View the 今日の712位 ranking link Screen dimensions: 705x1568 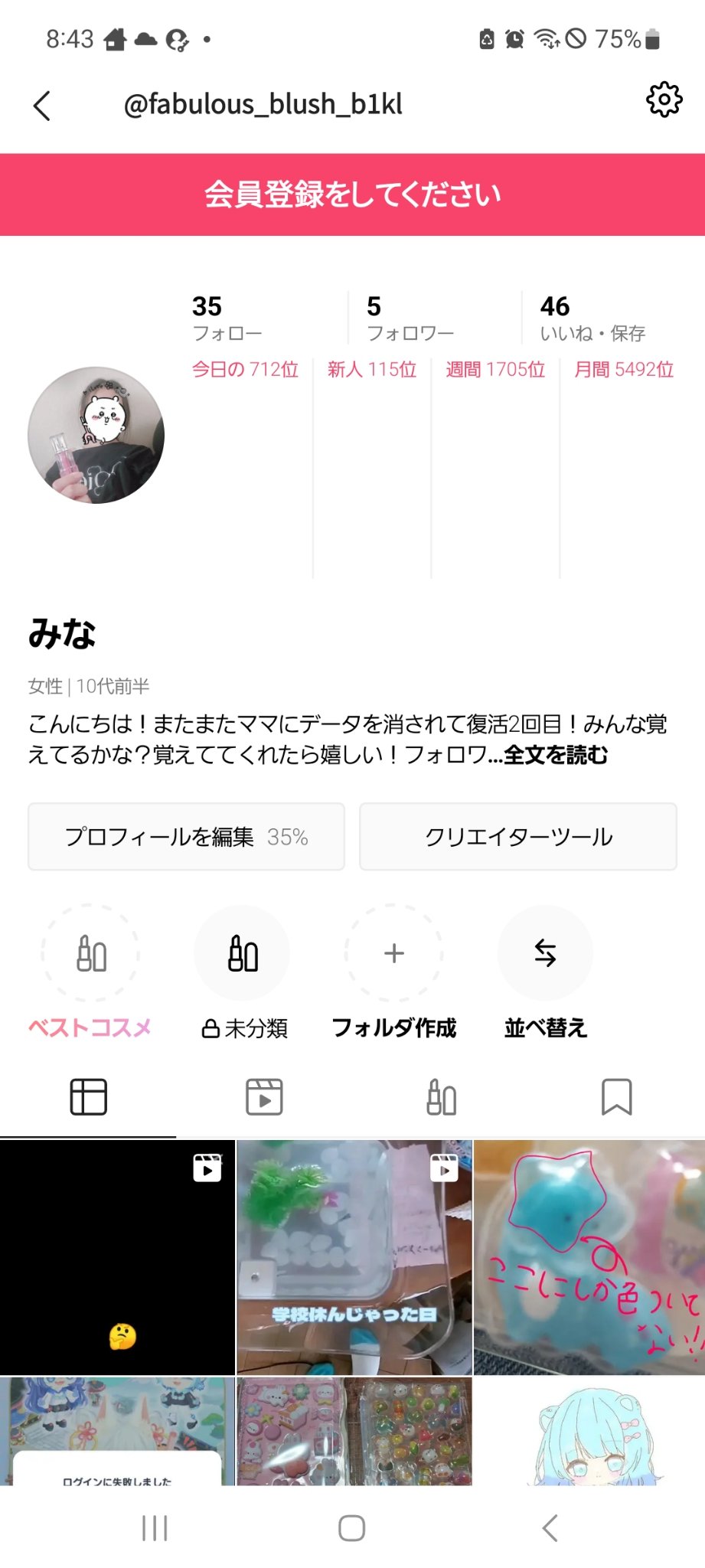(x=245, y=369)
